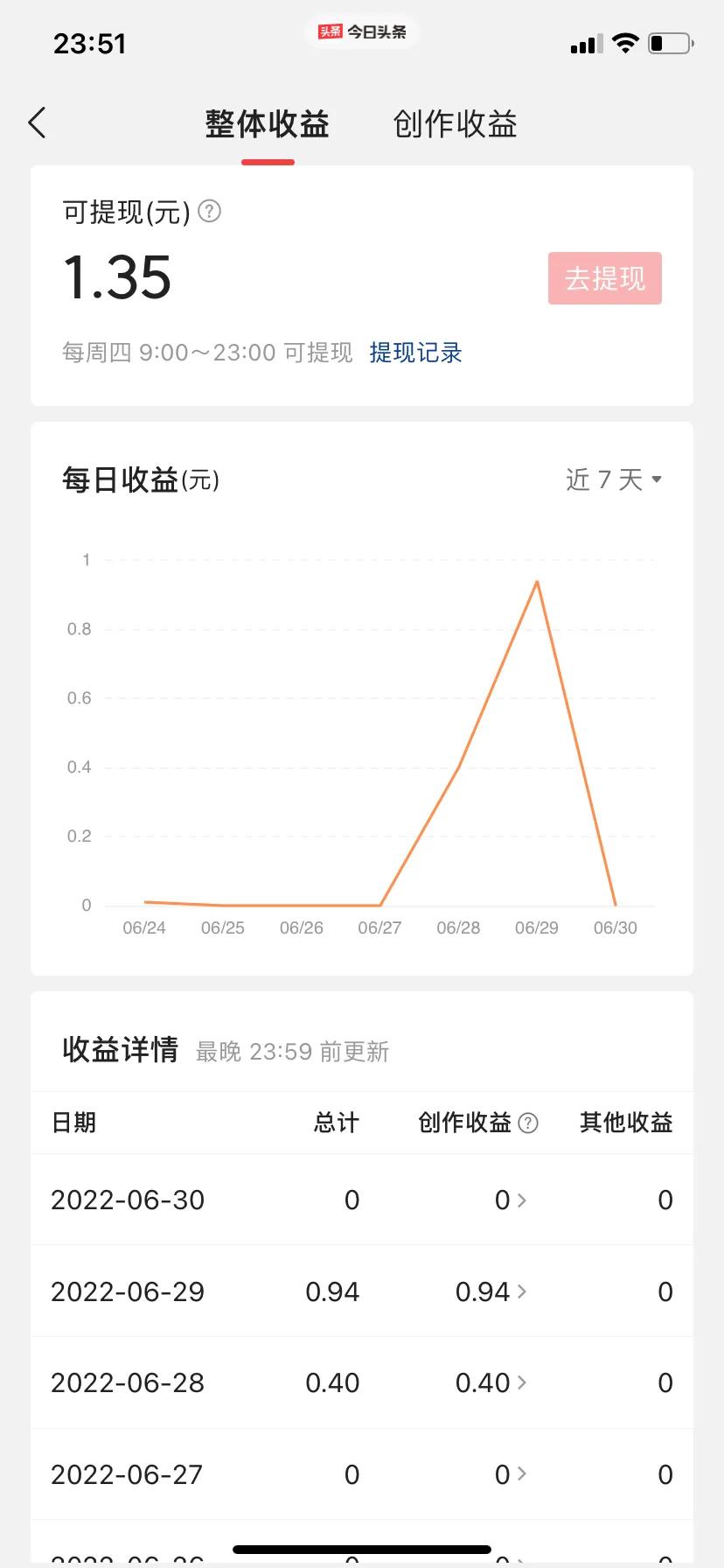Select the 0.40 value for 2022-06-28

pyautogui.click(x=484, y=1382)
